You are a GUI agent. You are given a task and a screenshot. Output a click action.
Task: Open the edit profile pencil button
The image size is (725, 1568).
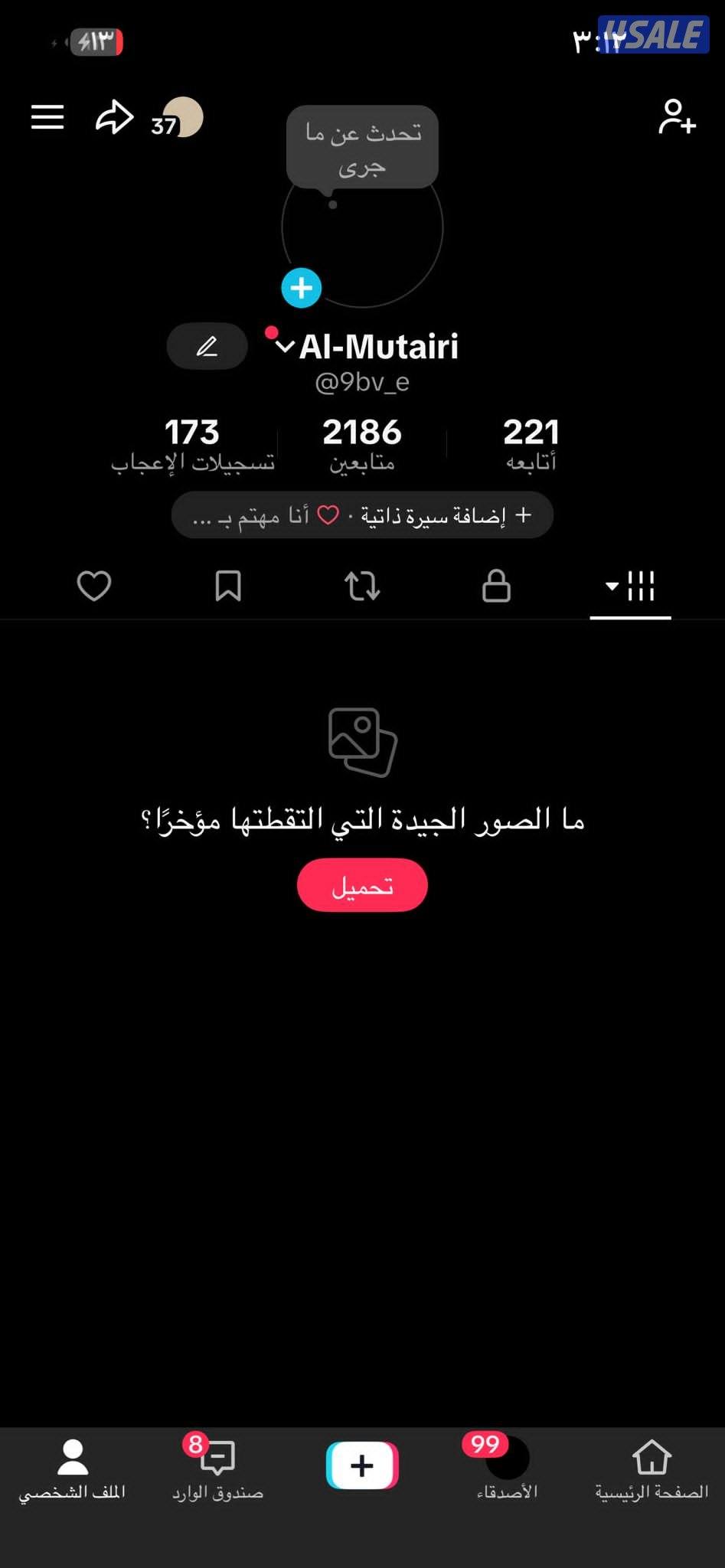point(207,346)
